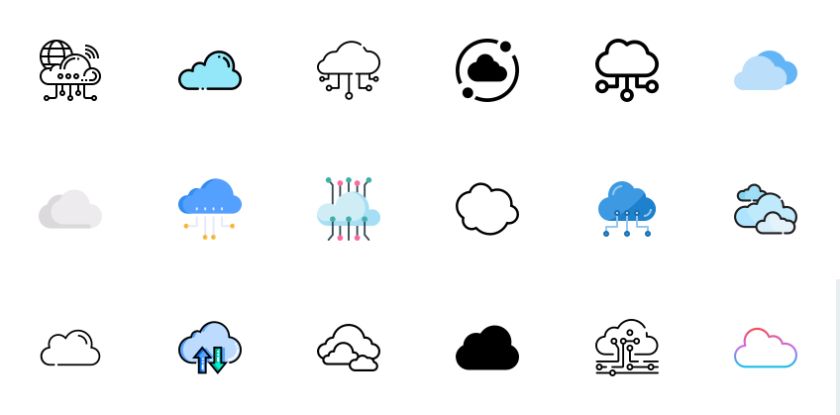Select the pink-to-blue gradient outline cloud

pyautogui.click(x=765, y=348)
